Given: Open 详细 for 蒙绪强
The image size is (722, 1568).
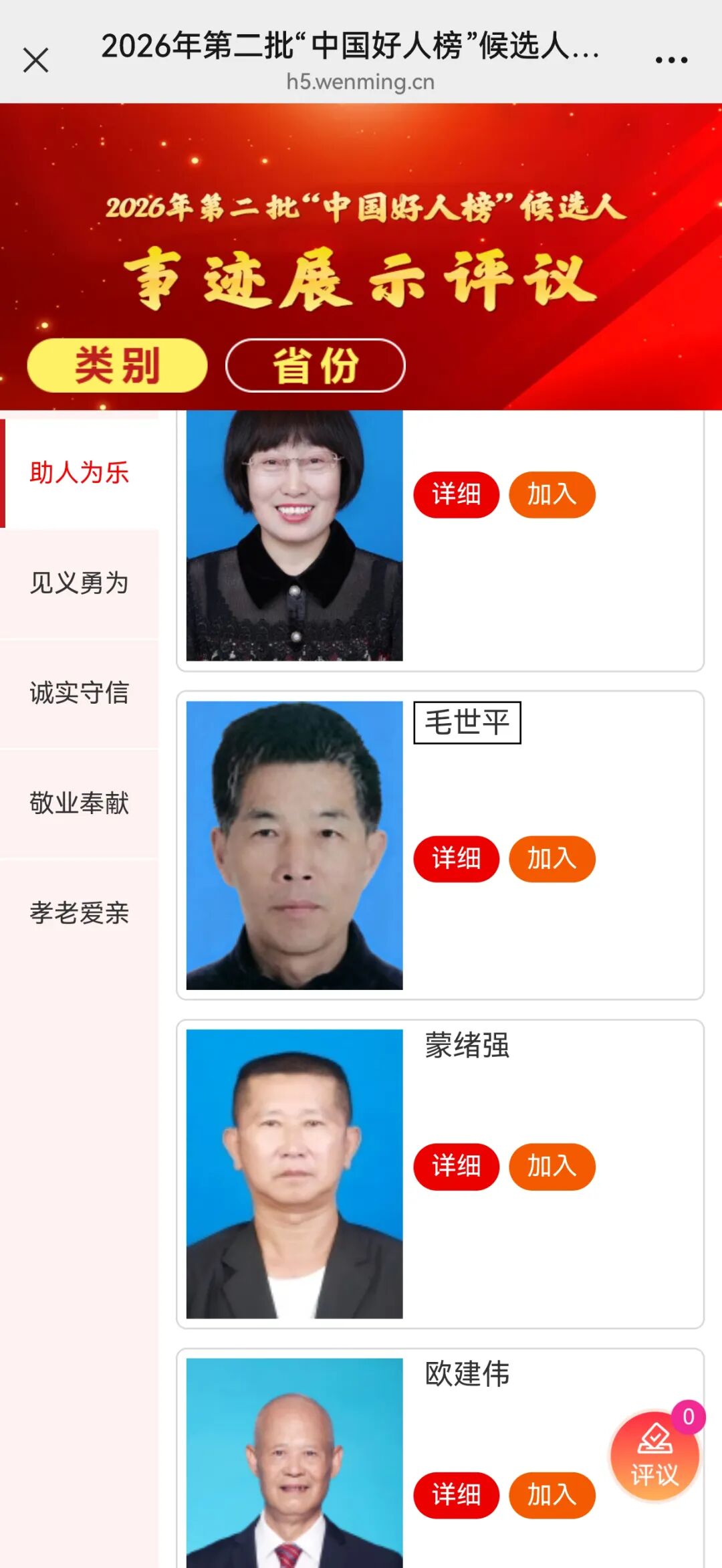Looking at the screenshot, I should click(456, 1167).
